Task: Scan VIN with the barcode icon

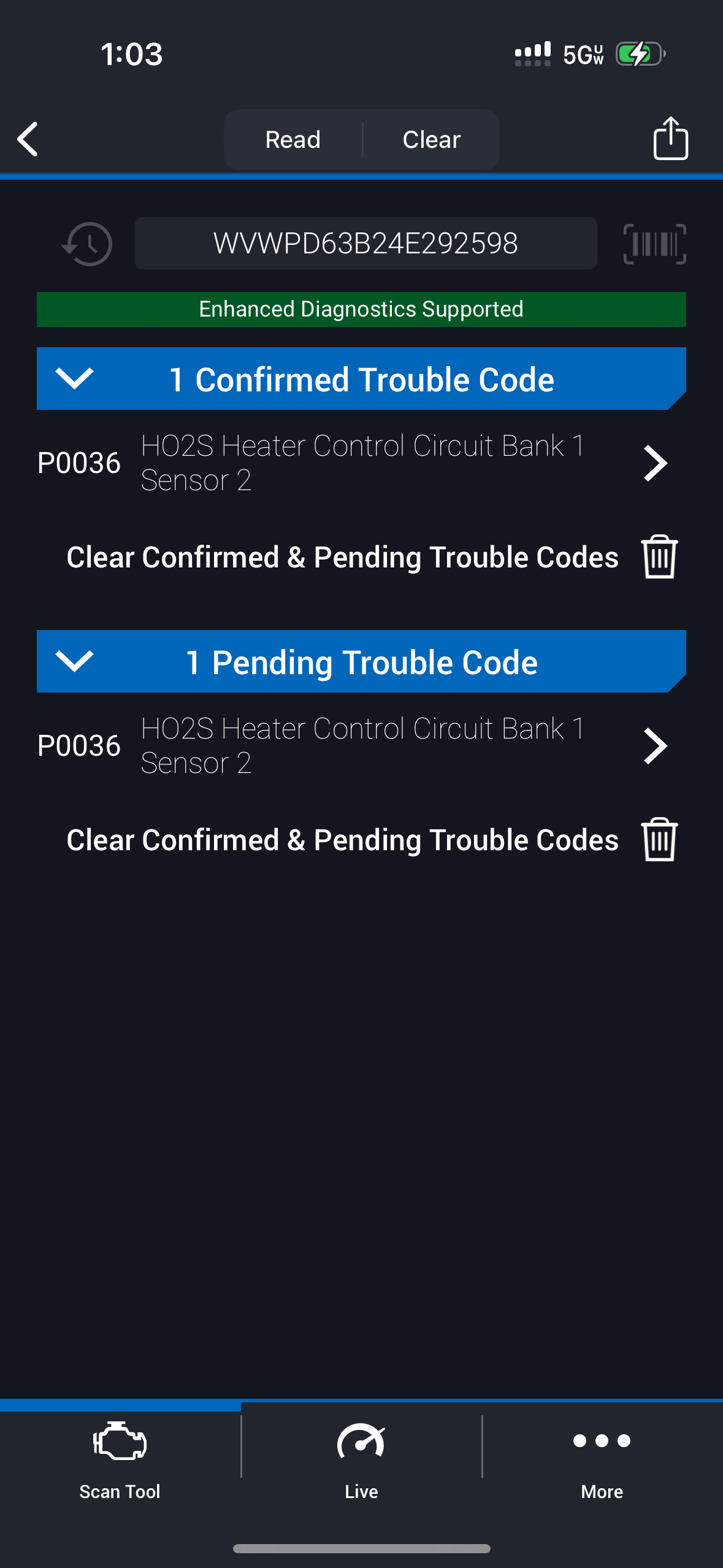Action: tap(654, 244)
